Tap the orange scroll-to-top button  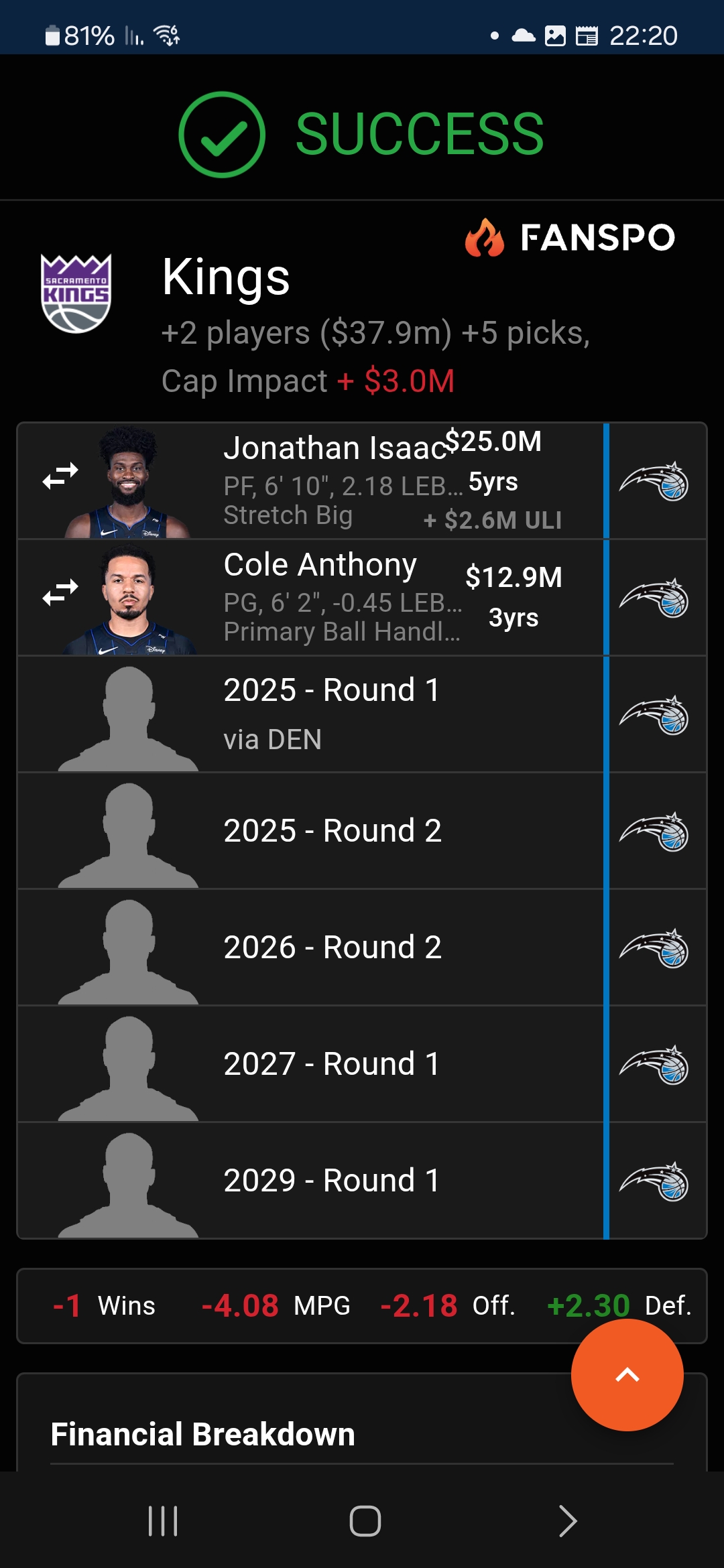click(627, 1375)
